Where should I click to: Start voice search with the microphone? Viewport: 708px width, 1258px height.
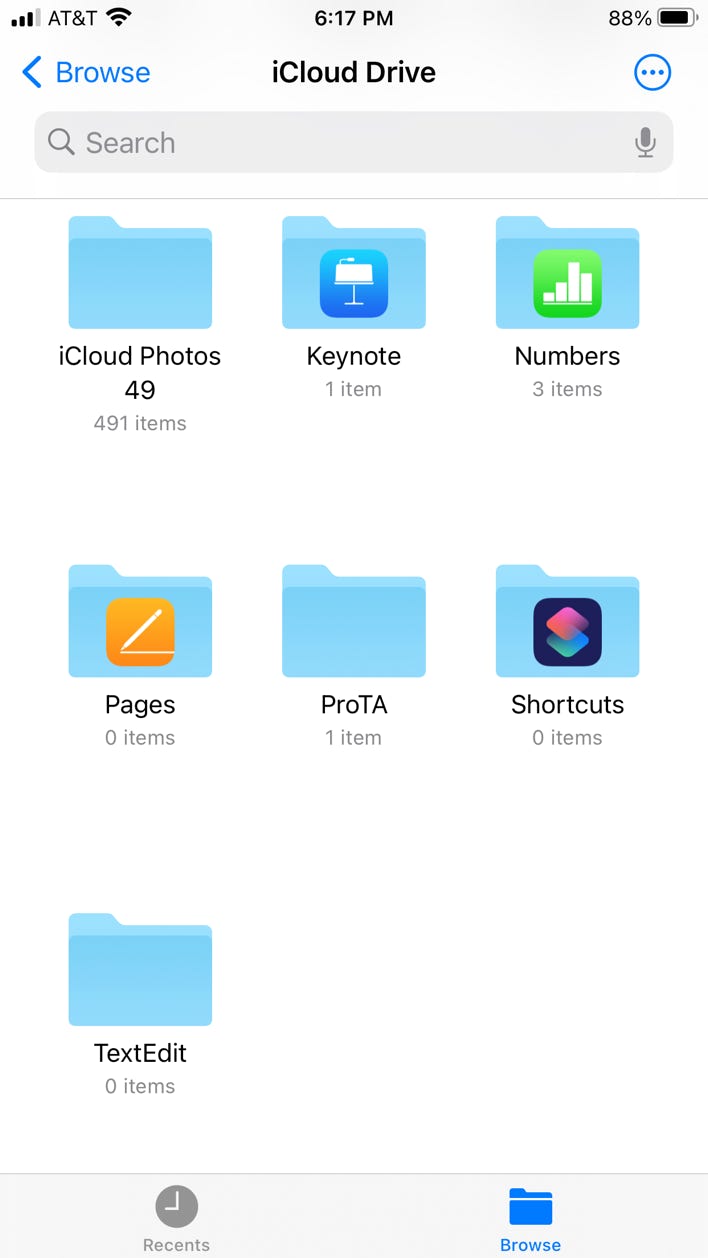coord(645,143)
